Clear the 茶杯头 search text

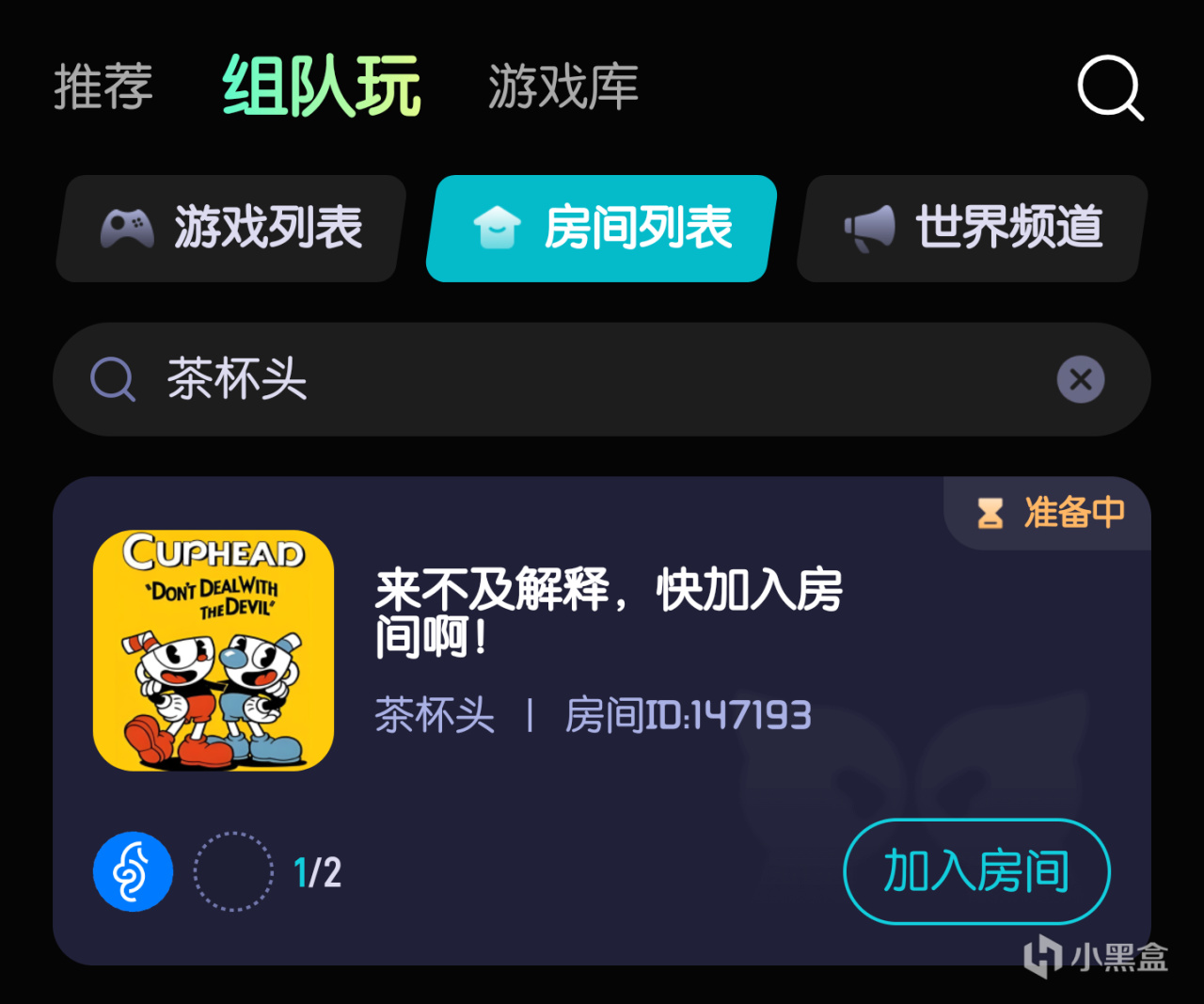point(1081,379)
